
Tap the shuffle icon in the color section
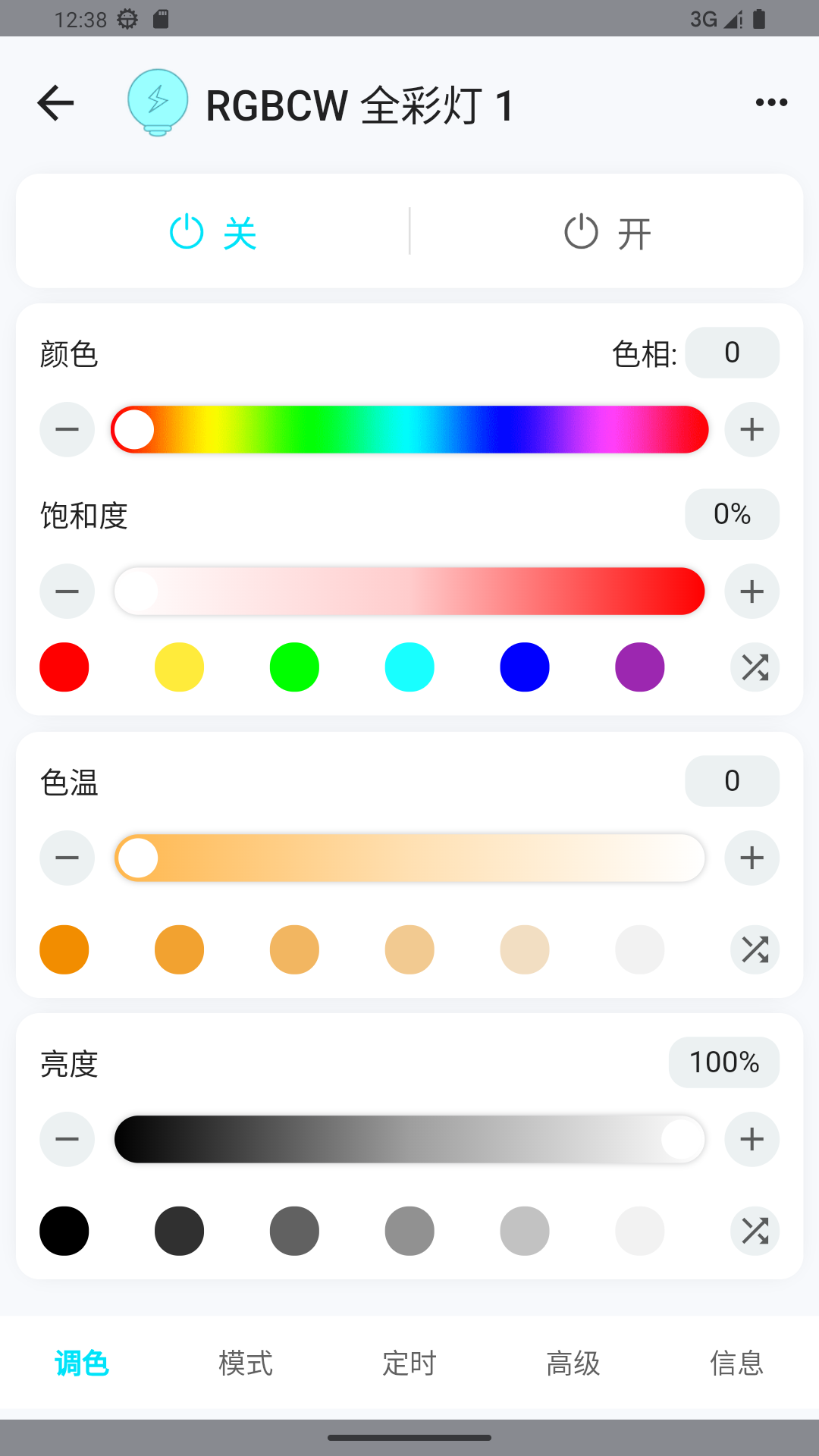(754, 667)
